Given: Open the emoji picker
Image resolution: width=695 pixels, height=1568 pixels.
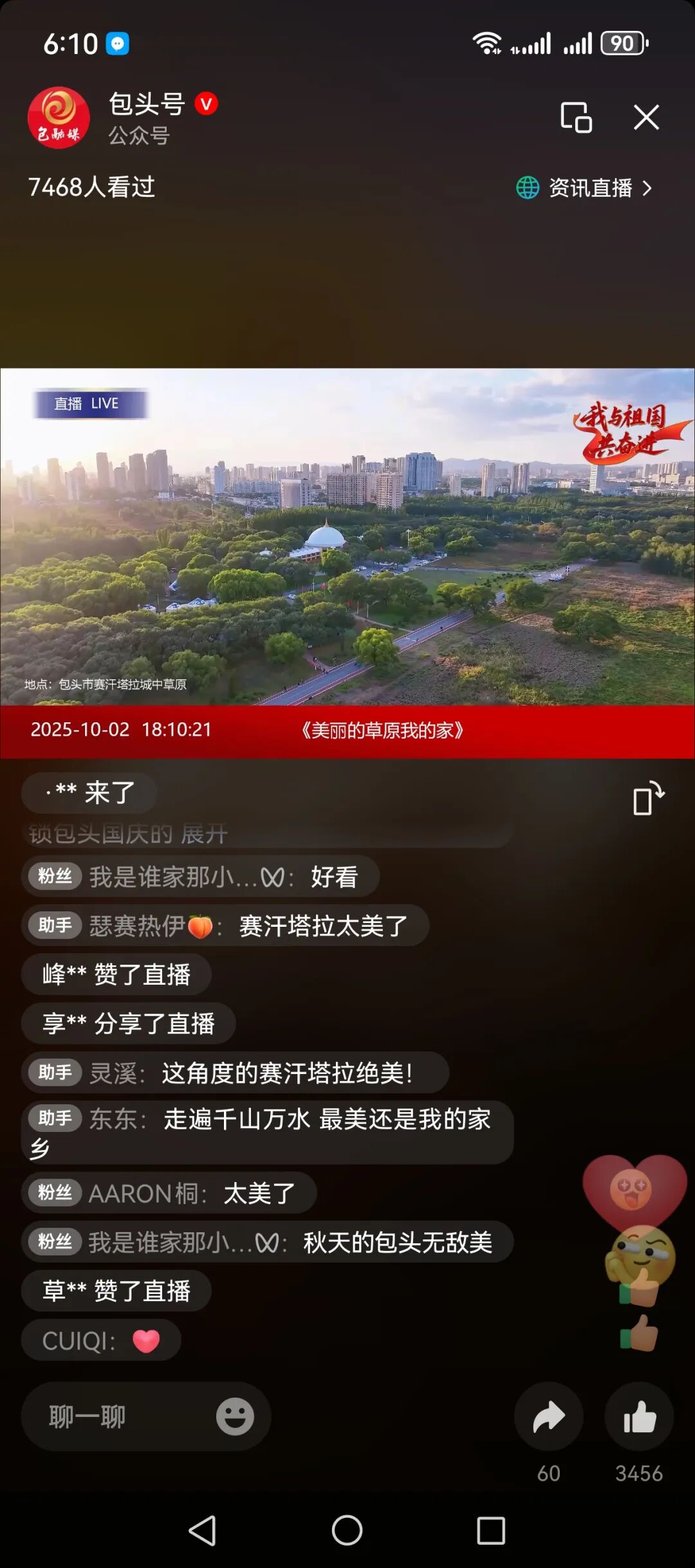Looking at the screenshot, I should click(235, 1416).
